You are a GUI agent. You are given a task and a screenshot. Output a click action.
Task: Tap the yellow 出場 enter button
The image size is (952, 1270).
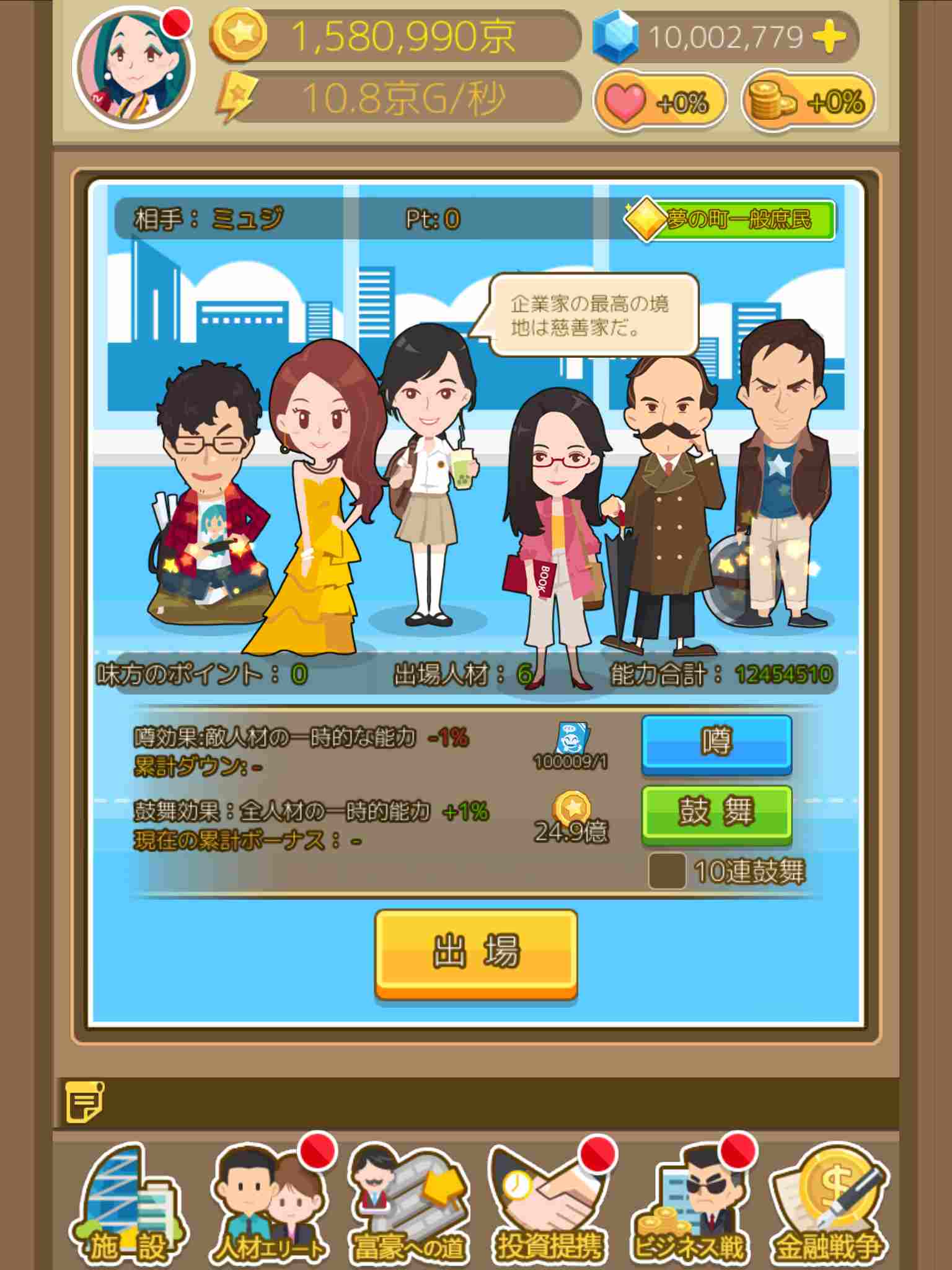476,953
